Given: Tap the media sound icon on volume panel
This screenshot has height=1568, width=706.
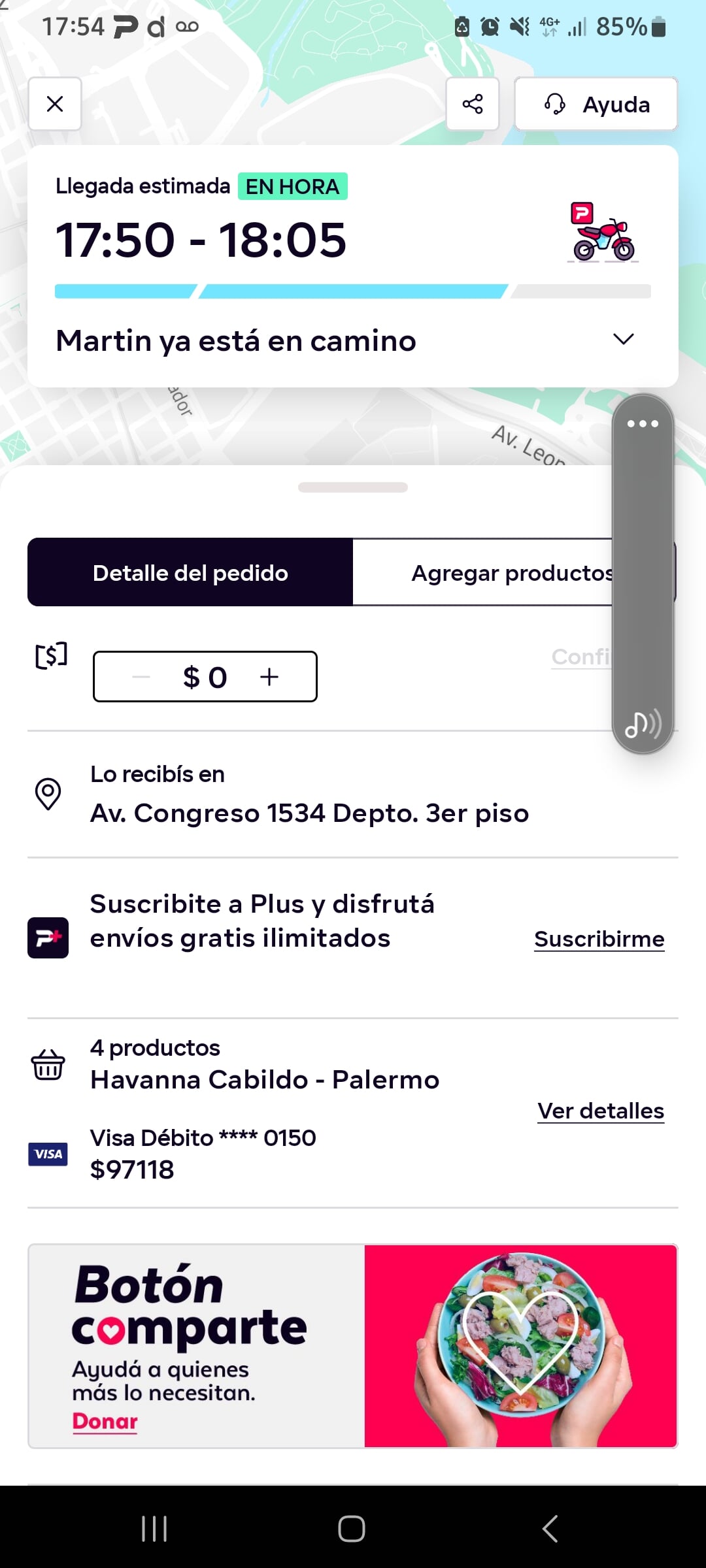Looking at the screenshot, I should click(x=643, y=724).
